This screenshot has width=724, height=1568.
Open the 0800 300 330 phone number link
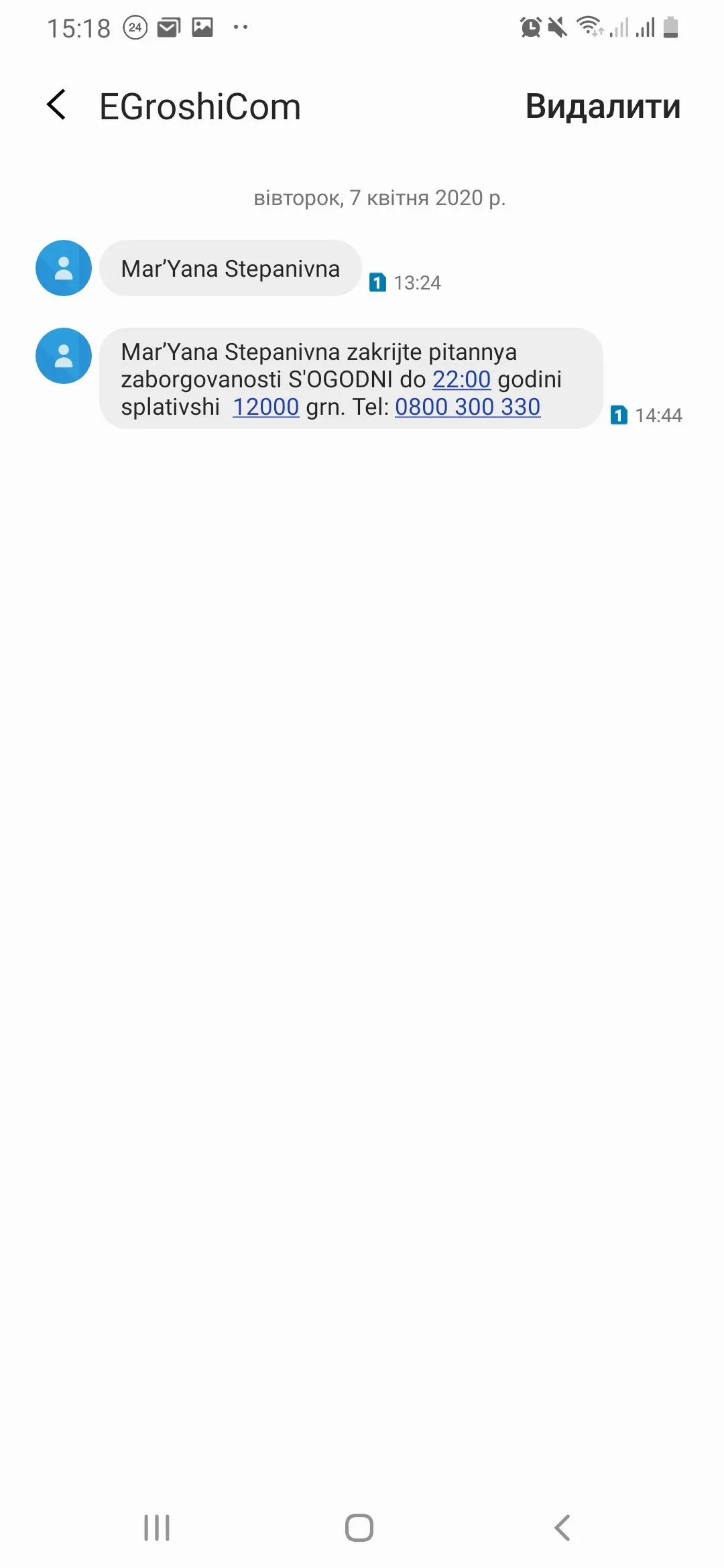[x=467, y=407]
